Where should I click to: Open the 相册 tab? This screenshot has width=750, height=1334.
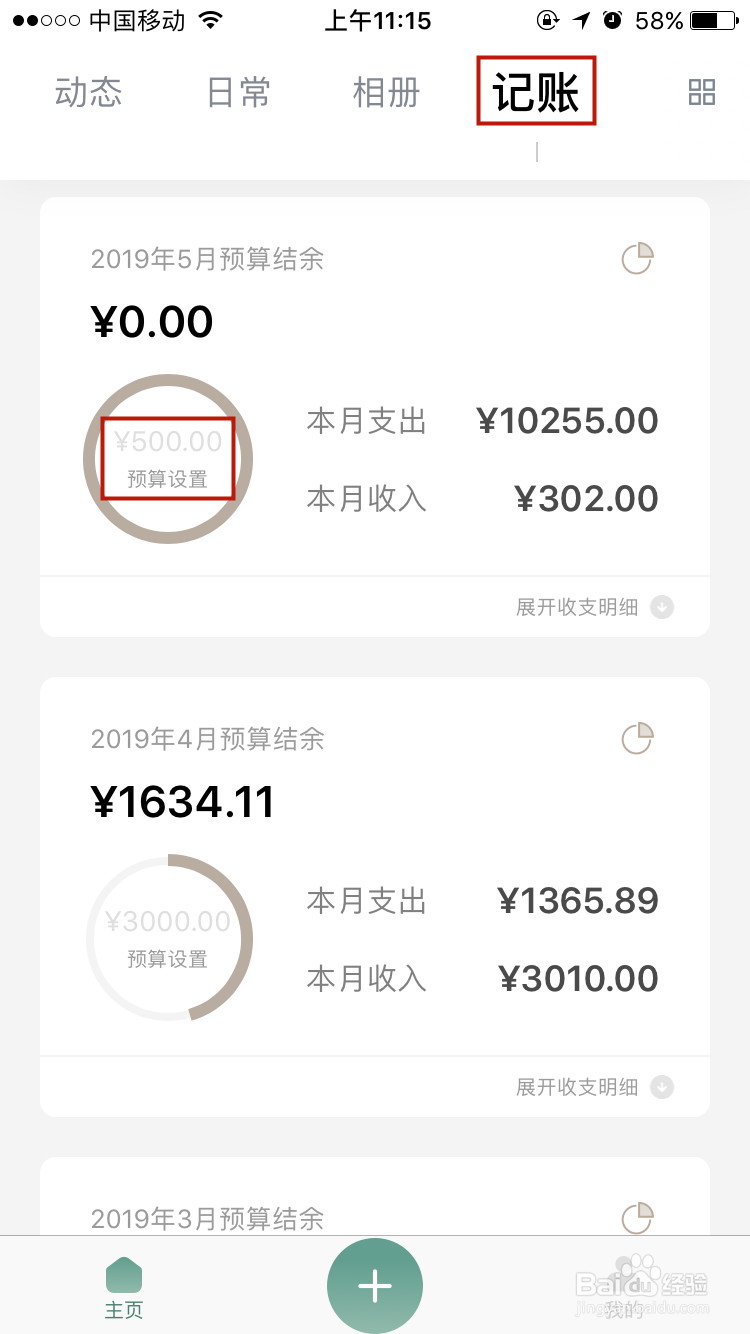point(386,93)
